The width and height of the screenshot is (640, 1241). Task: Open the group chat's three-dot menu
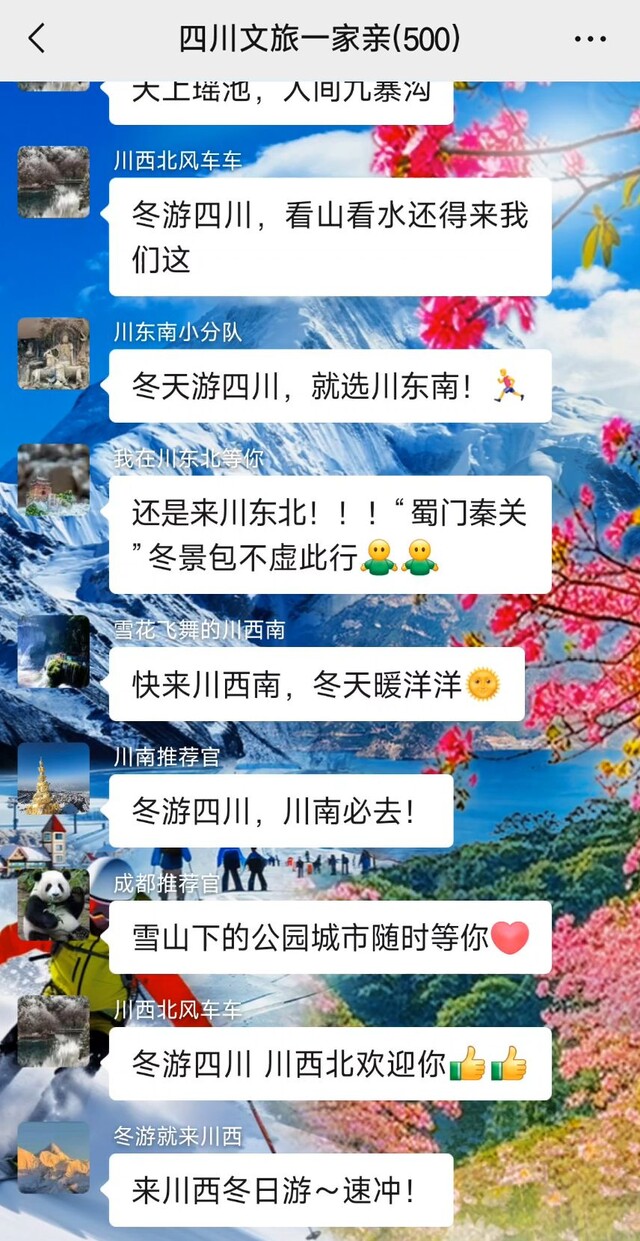(x=590, y=40)
